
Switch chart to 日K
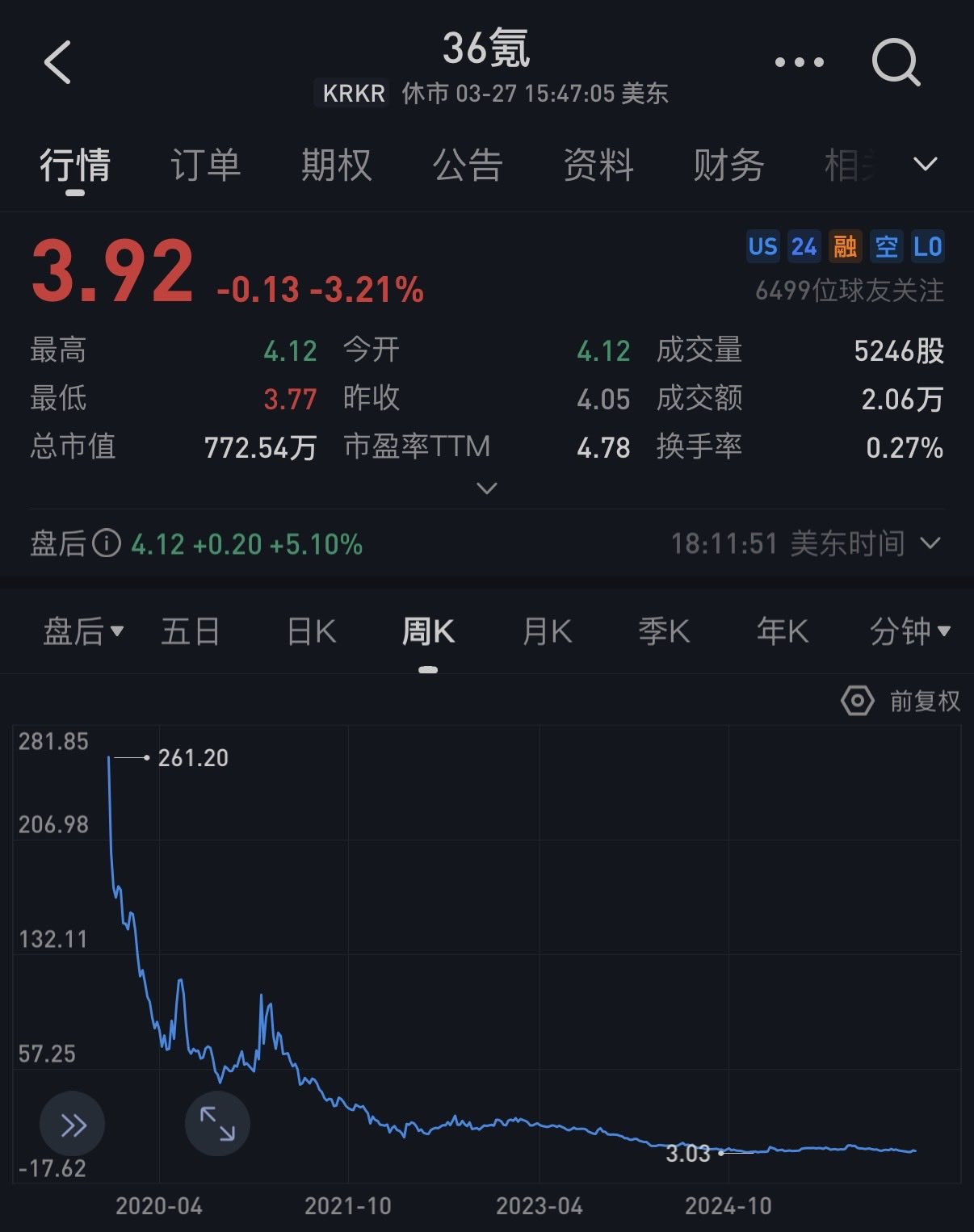[312, 631]
